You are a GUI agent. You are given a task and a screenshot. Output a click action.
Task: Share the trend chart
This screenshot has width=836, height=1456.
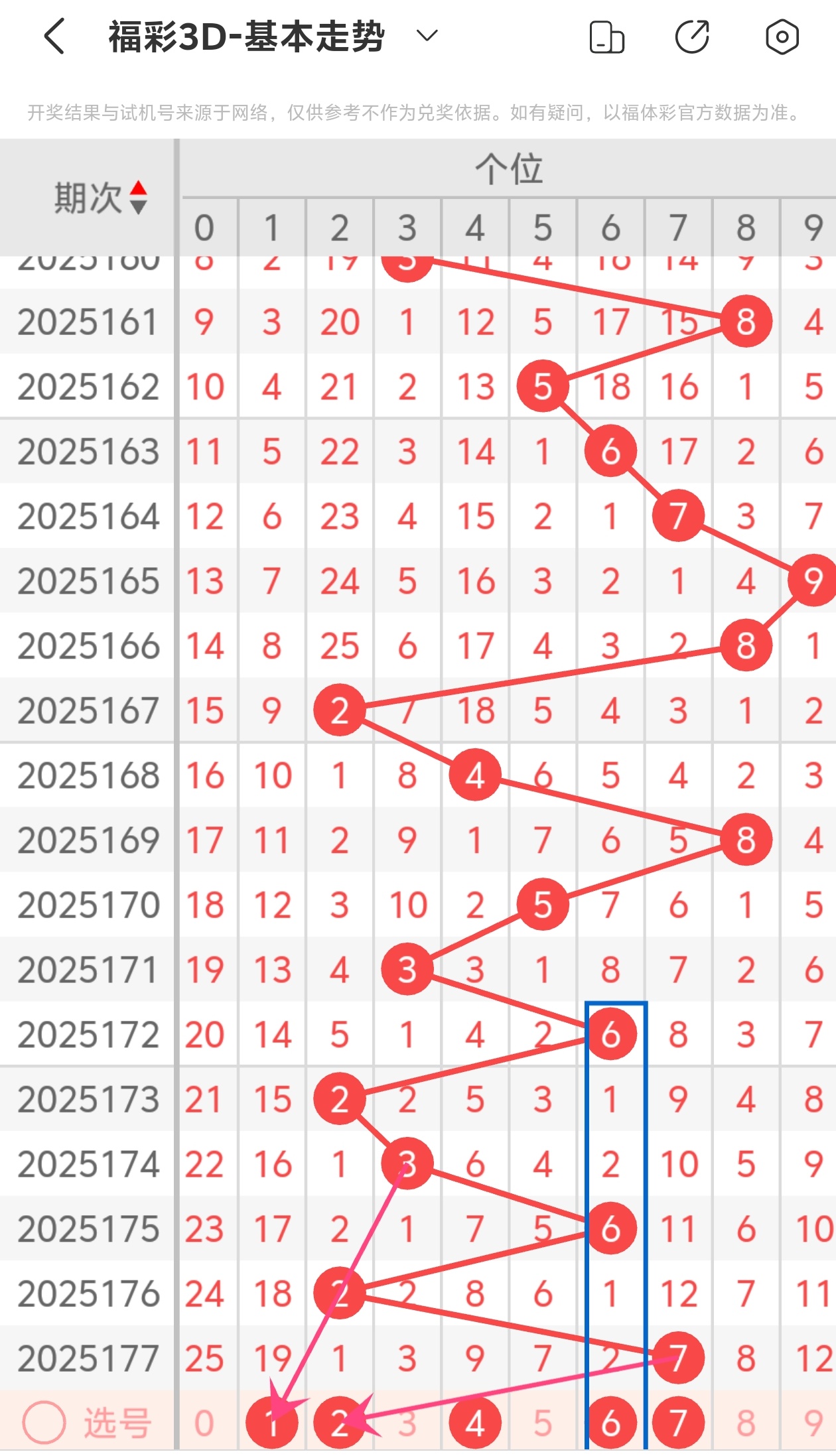coord(692,37)
